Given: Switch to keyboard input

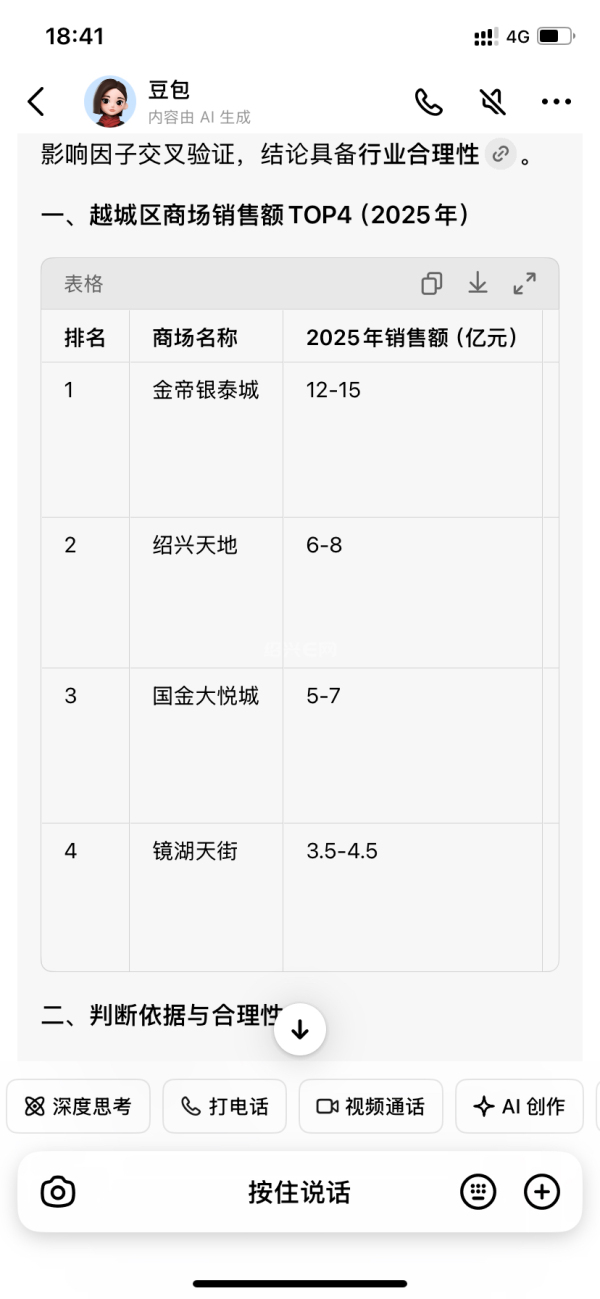Looking at the screenshot, I should (x=478, y=1192).
